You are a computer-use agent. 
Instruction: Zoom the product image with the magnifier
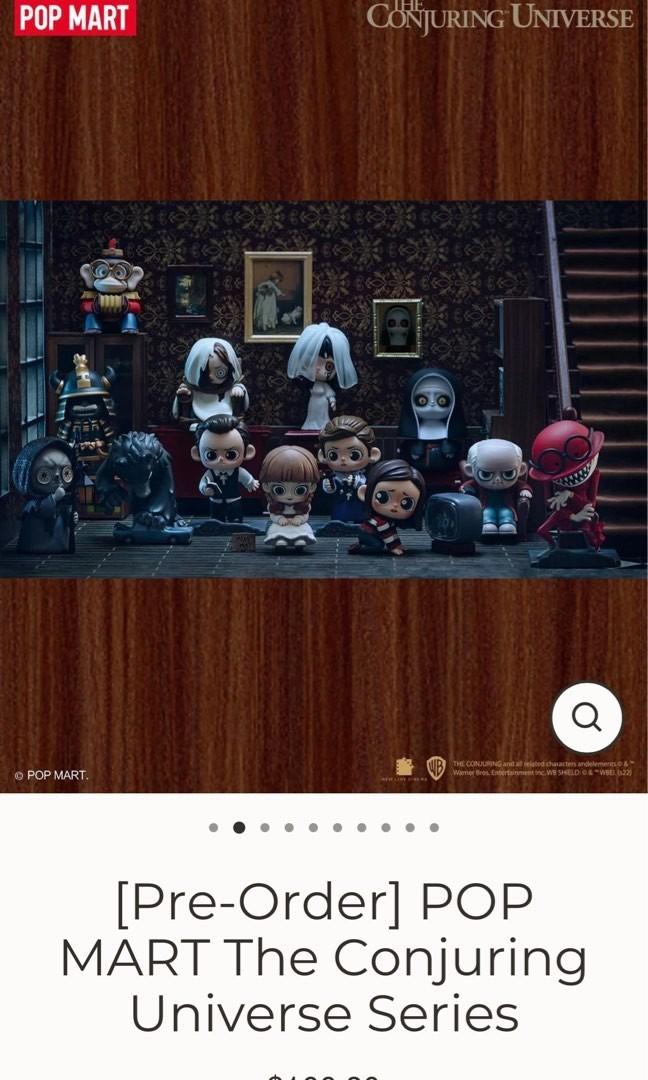point(587,717)
